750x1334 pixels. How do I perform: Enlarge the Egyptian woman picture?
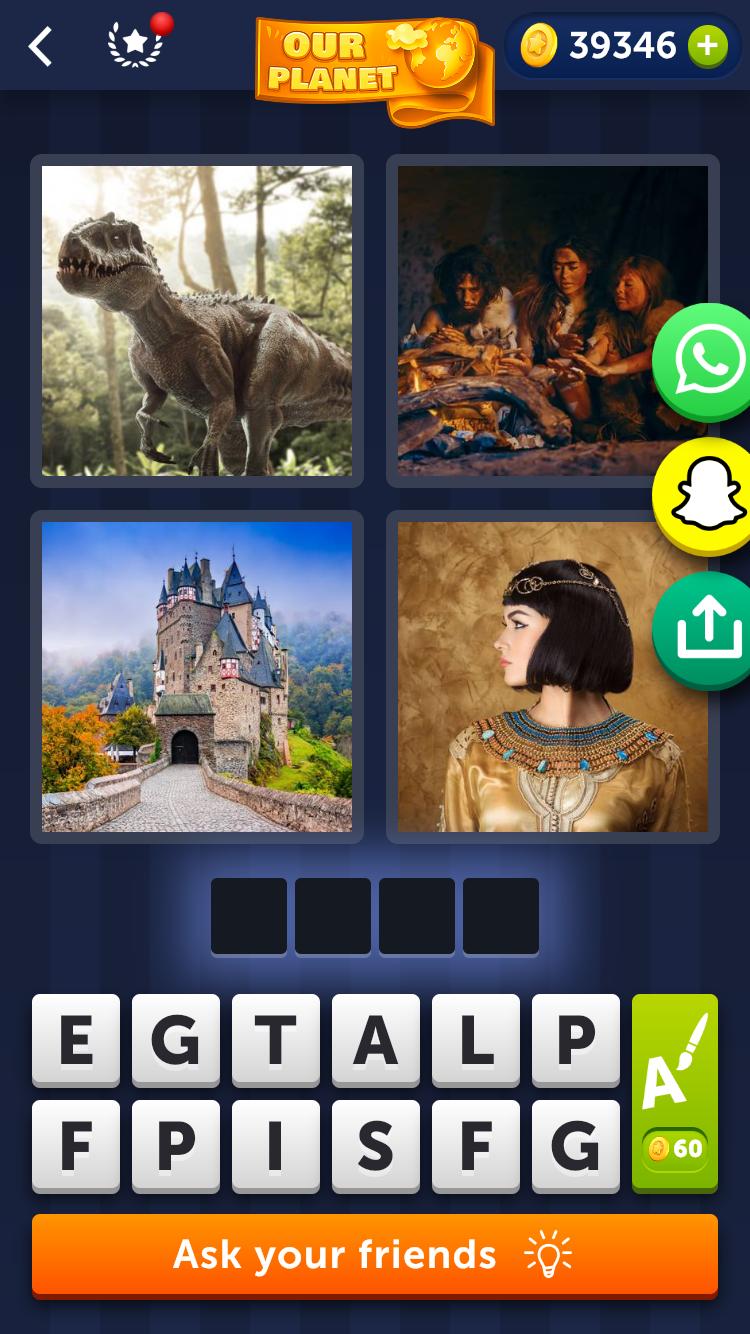click(530, 677)
